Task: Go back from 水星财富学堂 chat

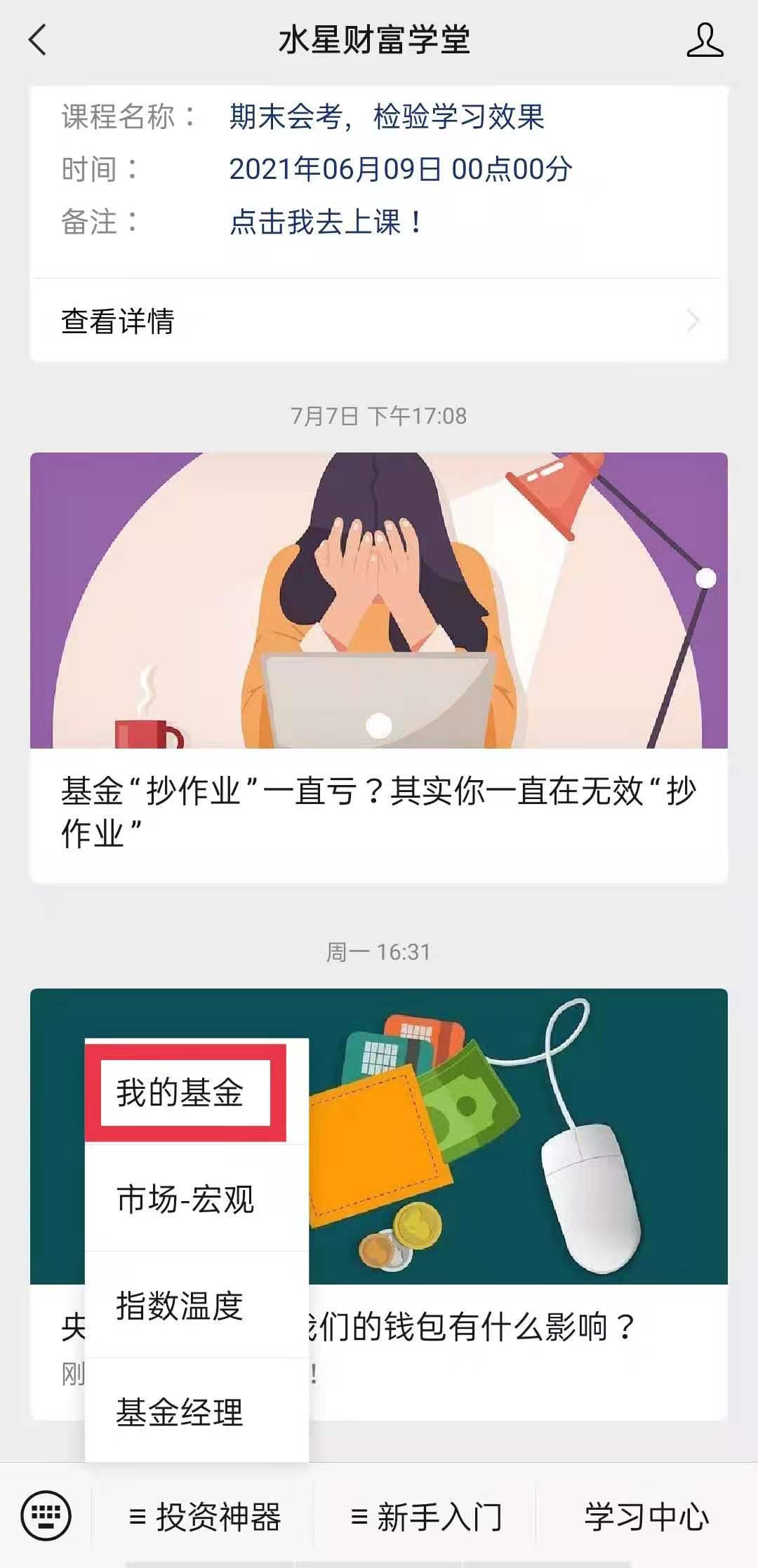Action: click(38, 40)
